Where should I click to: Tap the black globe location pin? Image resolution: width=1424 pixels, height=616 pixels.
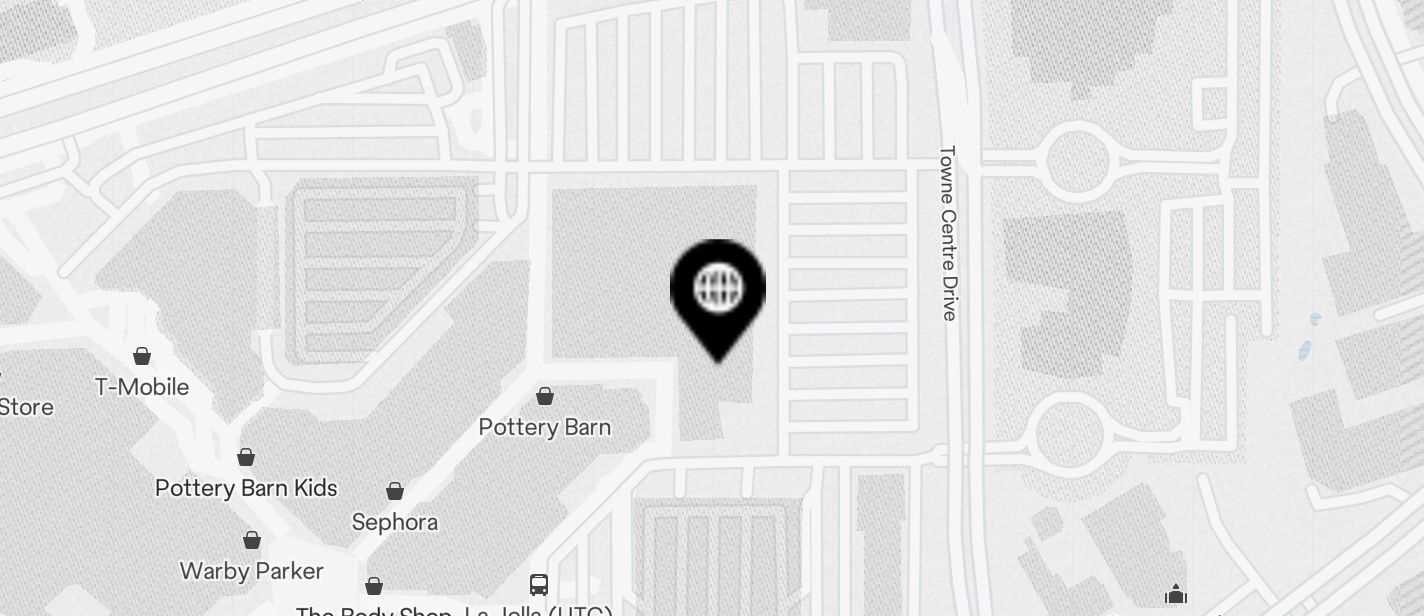coord(718,291)
